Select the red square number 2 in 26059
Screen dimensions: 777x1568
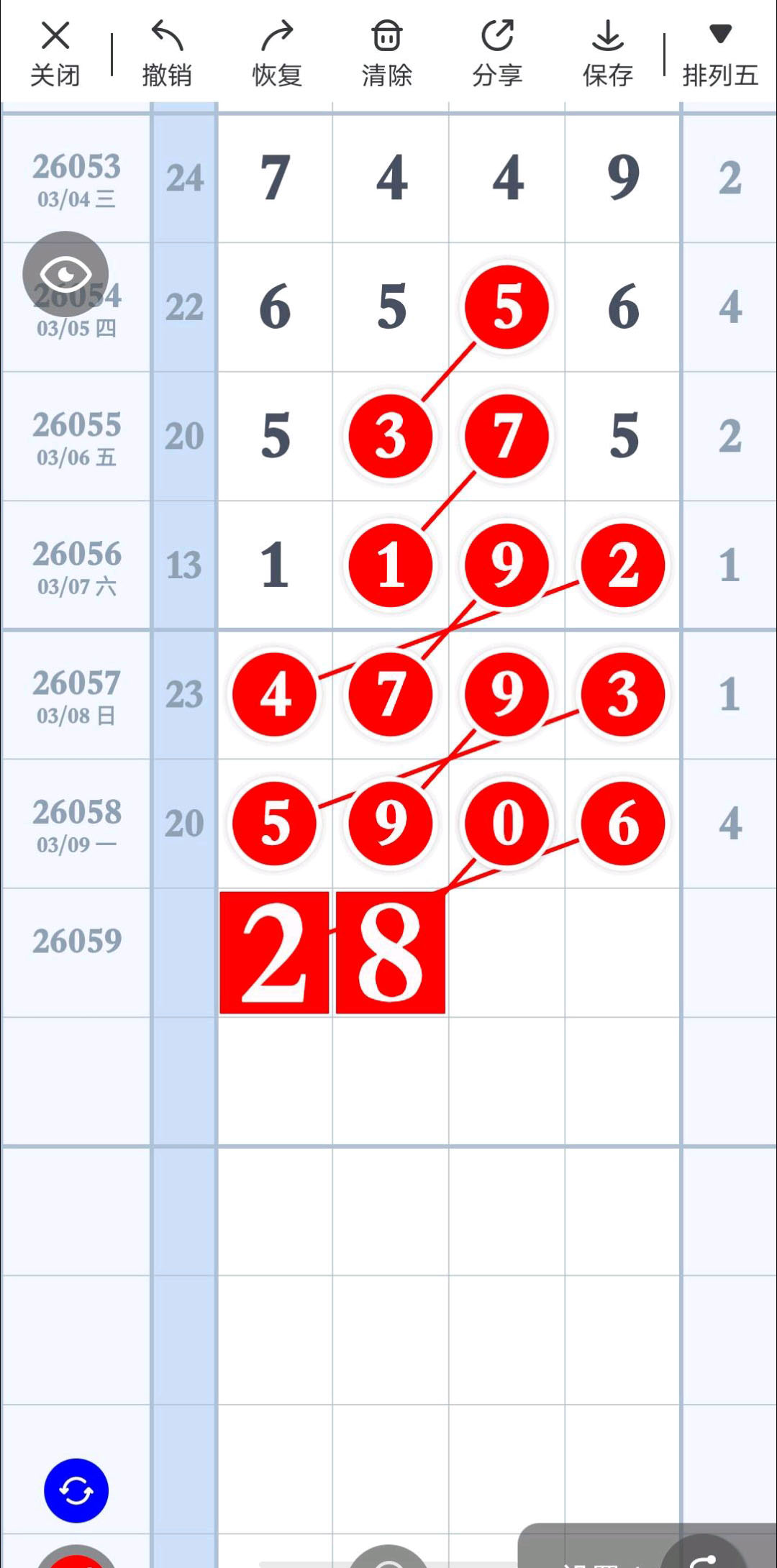click(x=274, y=953)
